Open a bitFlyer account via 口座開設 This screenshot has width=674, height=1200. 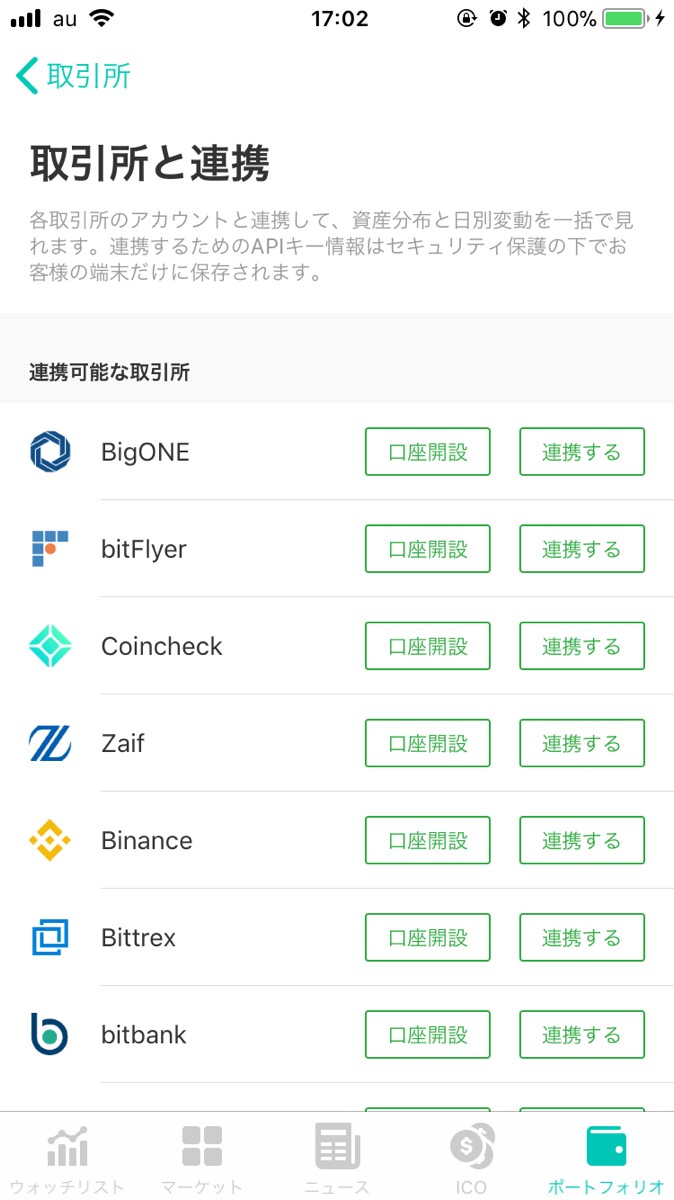tap(427, 549)
